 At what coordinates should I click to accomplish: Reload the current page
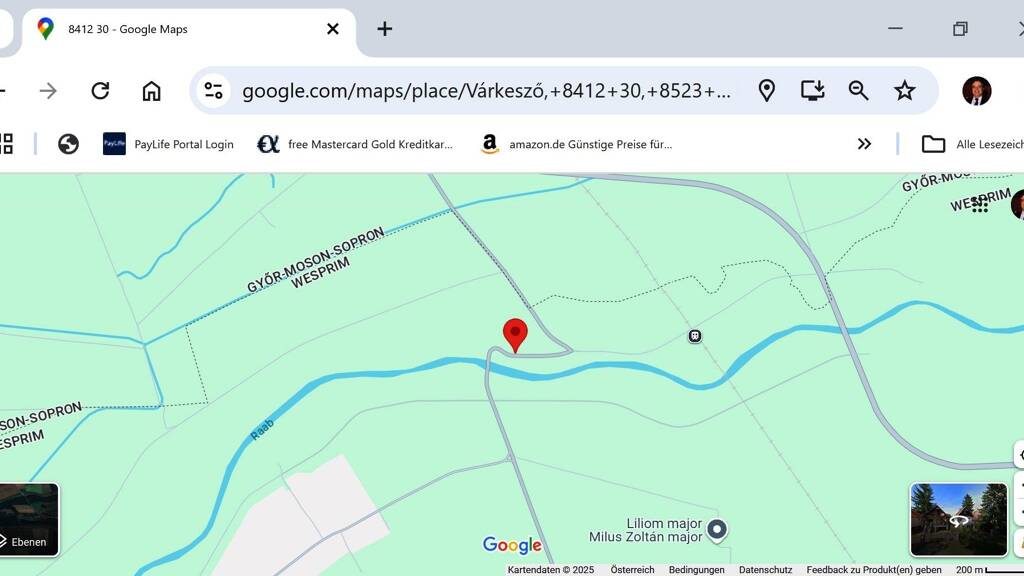[x=100, y=91]
